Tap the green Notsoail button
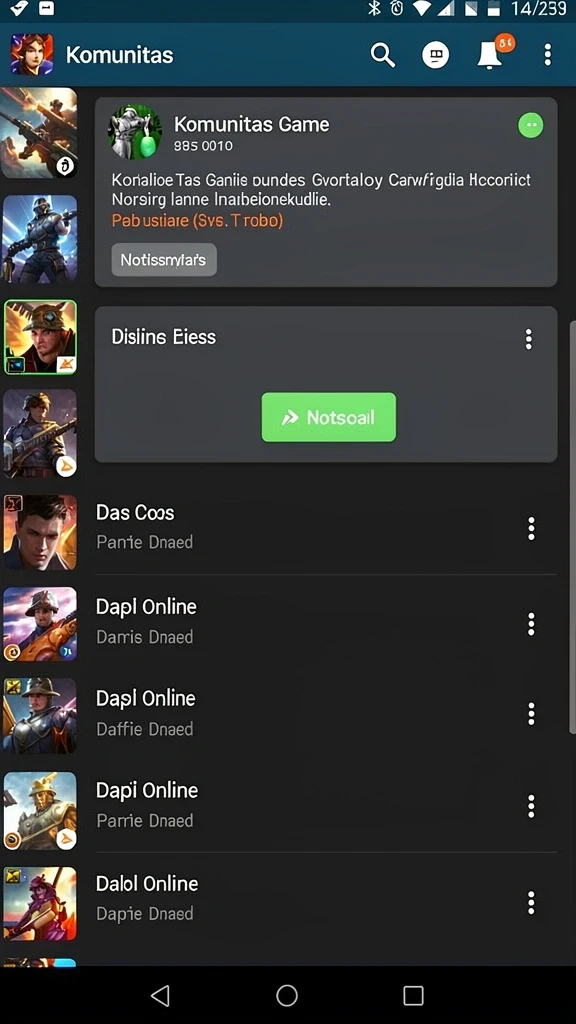Screen dimensions: 576x1024 [x=328, y=417]
